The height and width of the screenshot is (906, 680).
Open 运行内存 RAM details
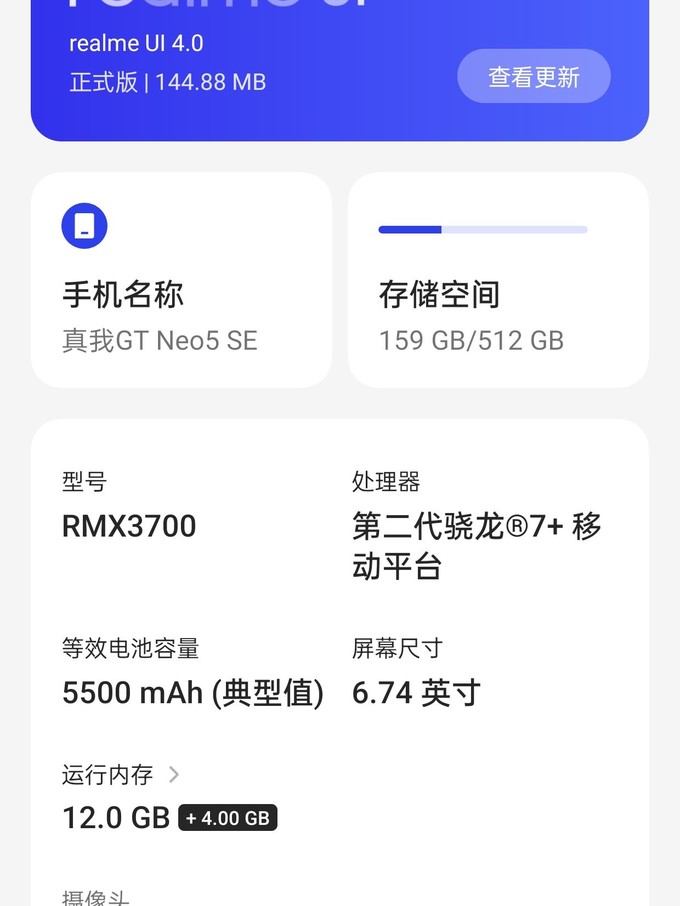121,775
